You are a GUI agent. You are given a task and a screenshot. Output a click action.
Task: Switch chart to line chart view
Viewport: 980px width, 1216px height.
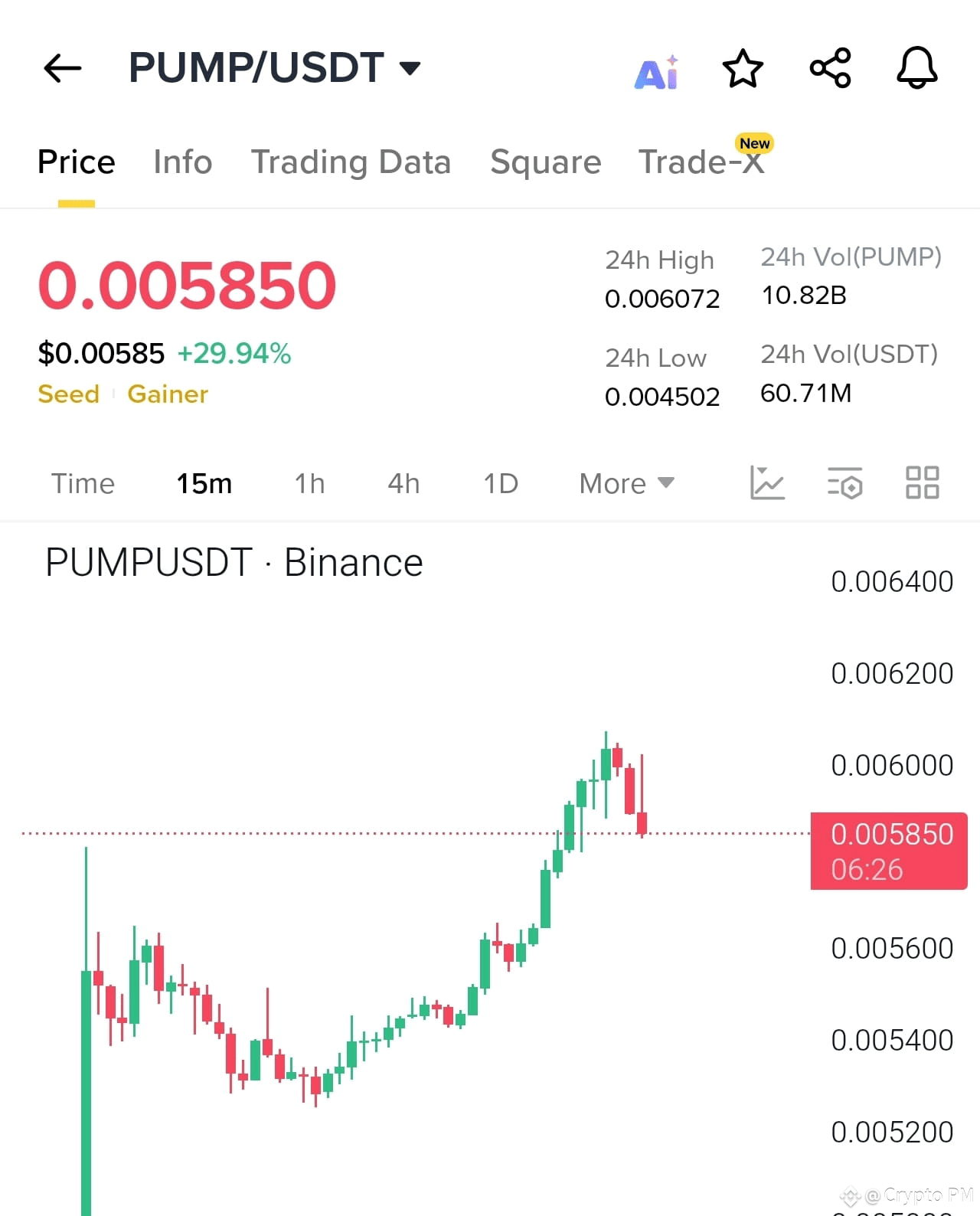point(769,483)
